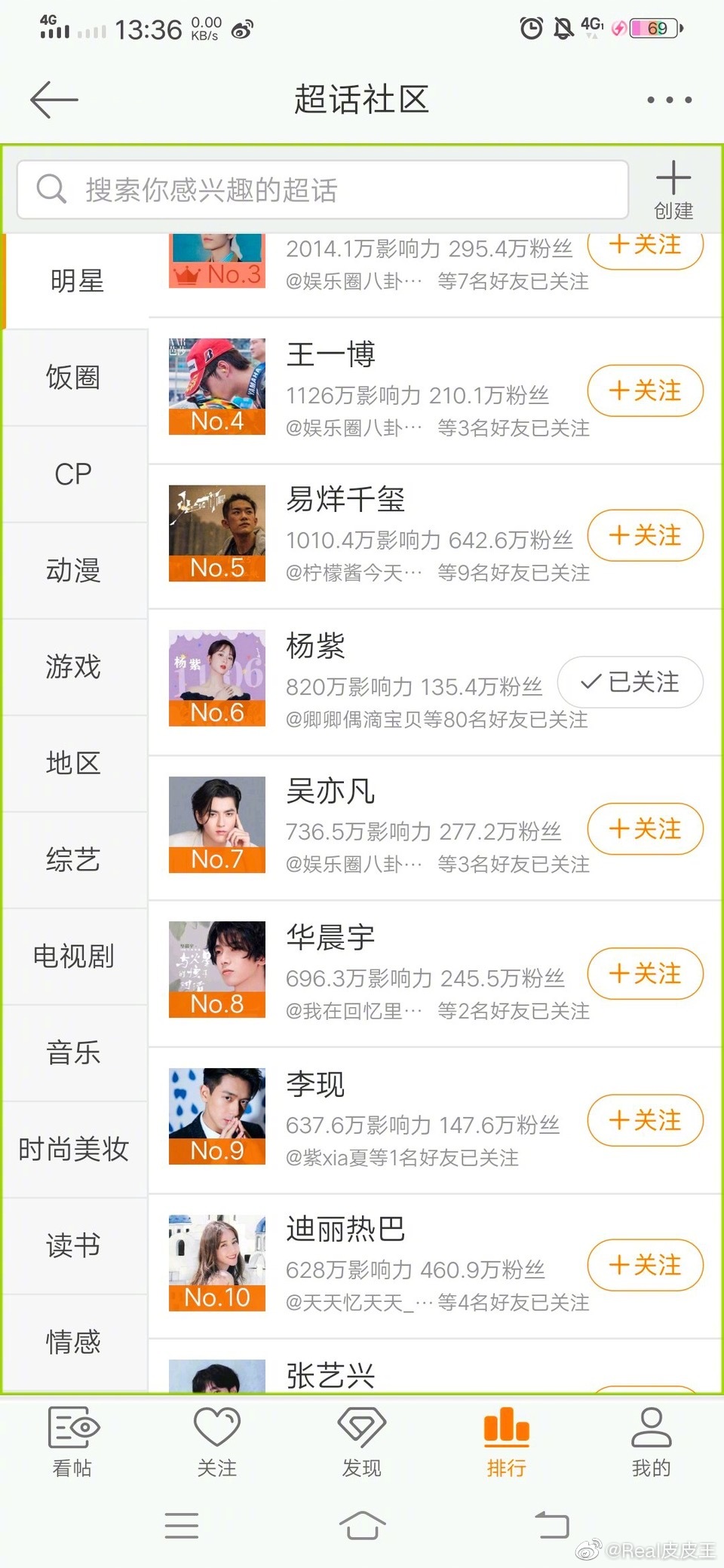The width and height of the screenshot is (724, 1568).
Task: Unfollow 杨紫 via the 已关注 button
Action: (630, 682)
